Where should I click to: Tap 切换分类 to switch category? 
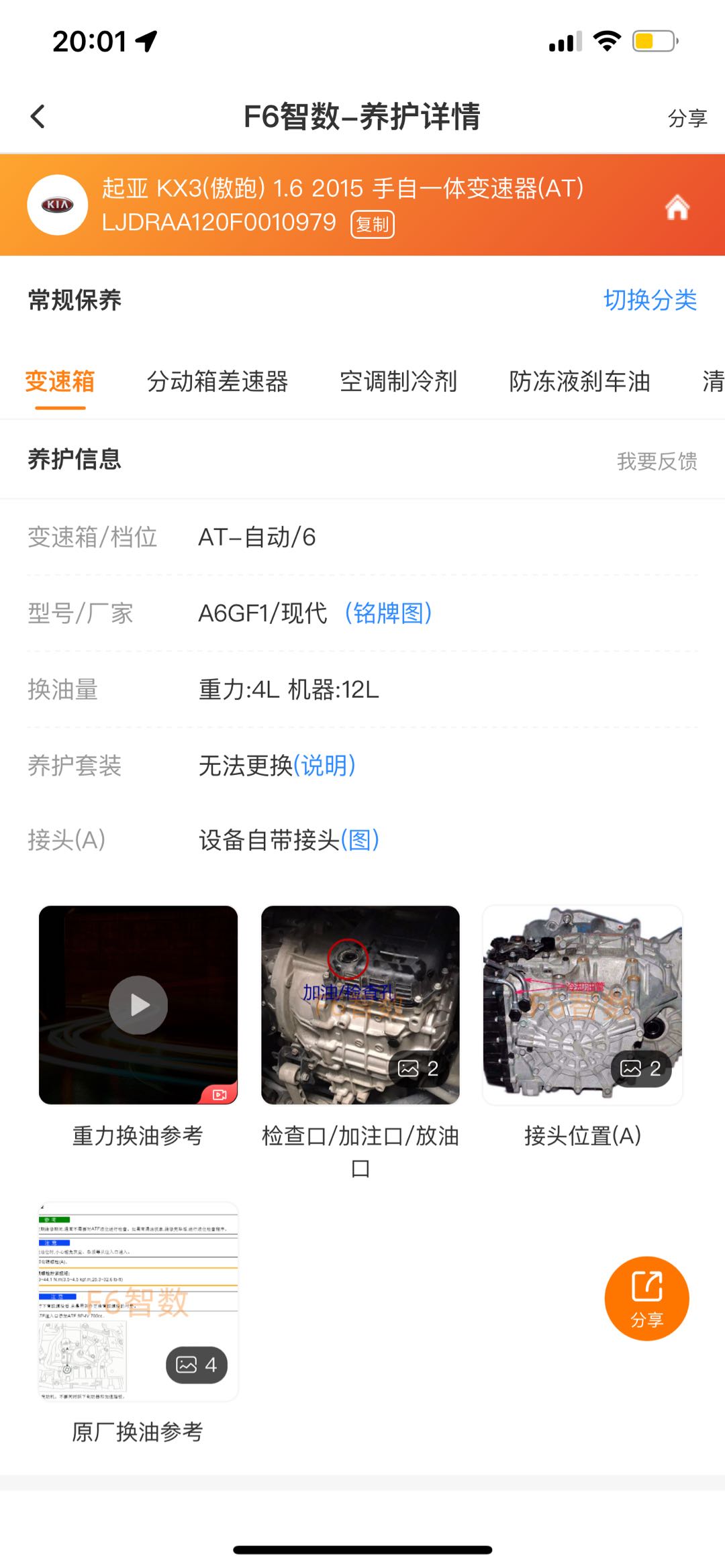pos(650,300)
